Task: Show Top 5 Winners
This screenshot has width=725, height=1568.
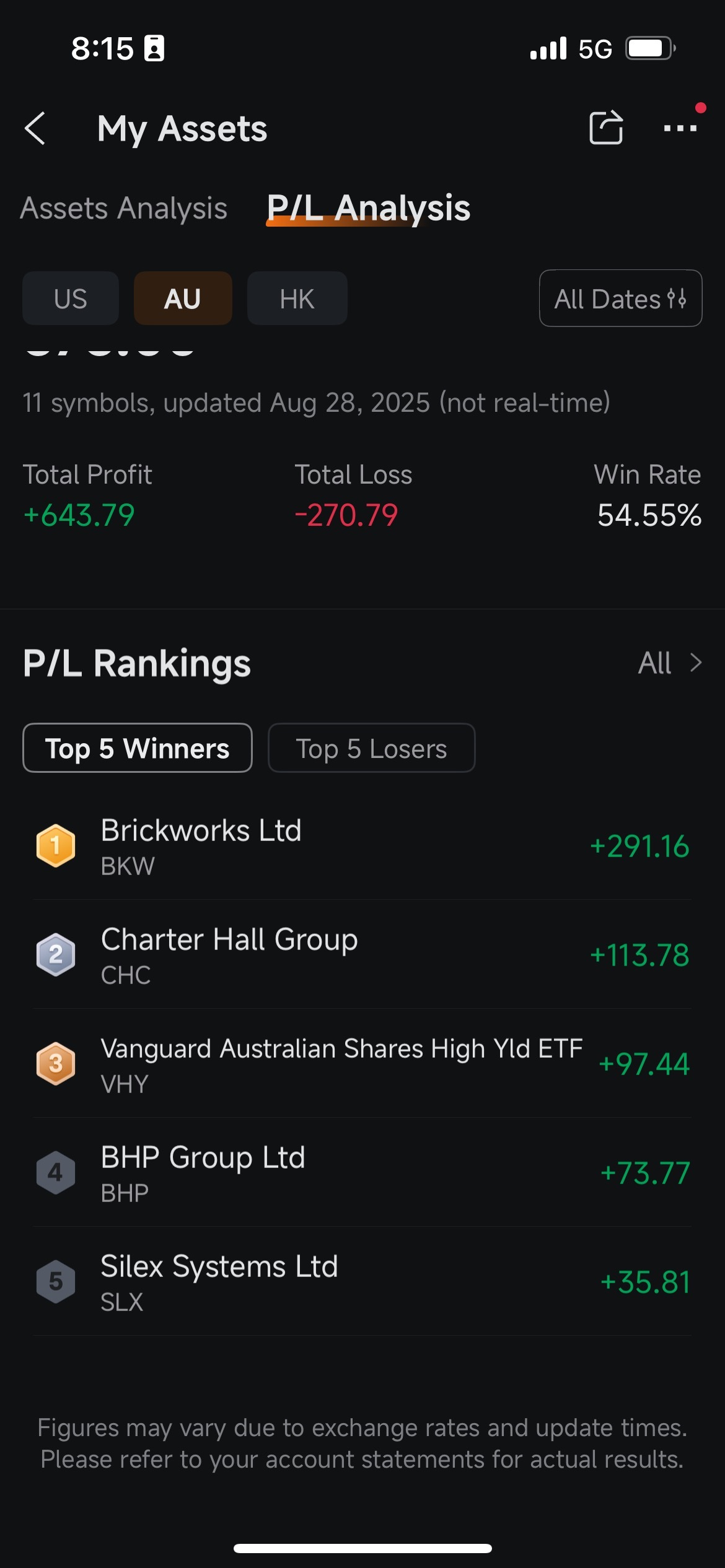Action: click(x=138, y=748)
